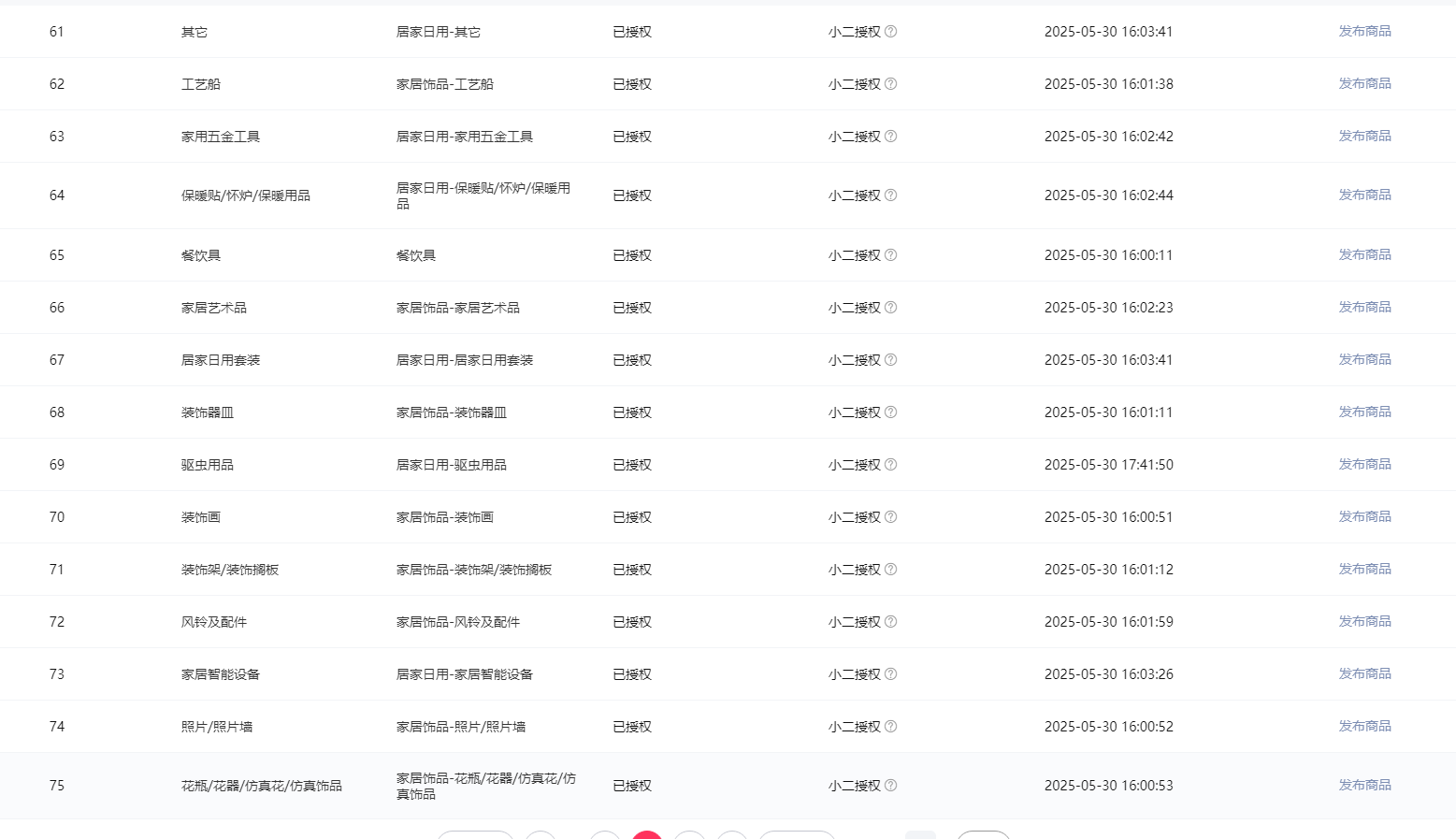Open 发布商品 for 工艺船
Viewport: 1456px width, 839px height.
(1364, 83)
